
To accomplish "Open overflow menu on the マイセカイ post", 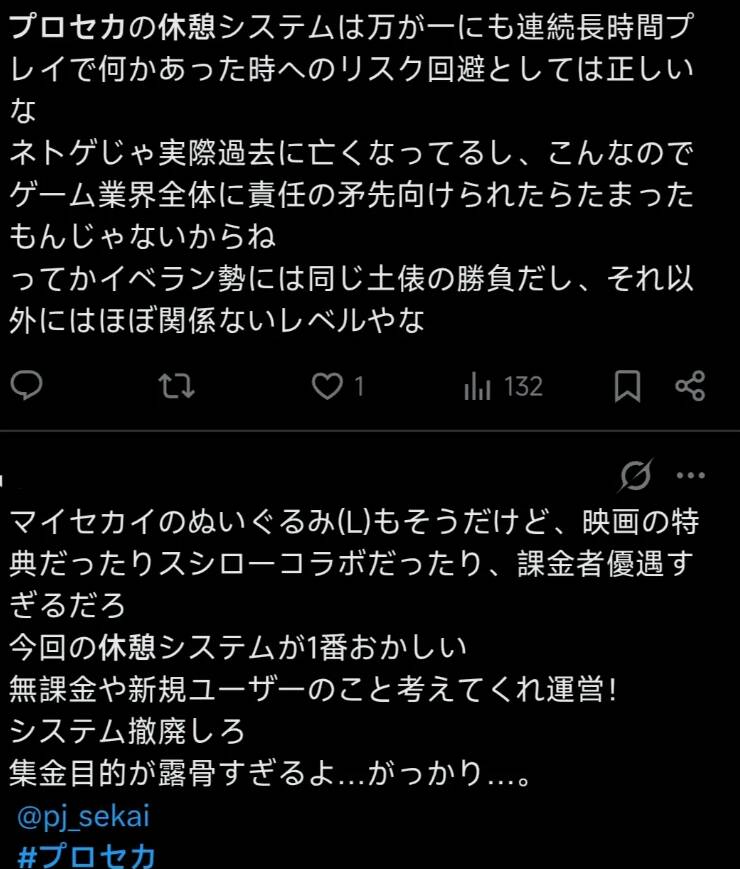I will (x=691, y=475).
